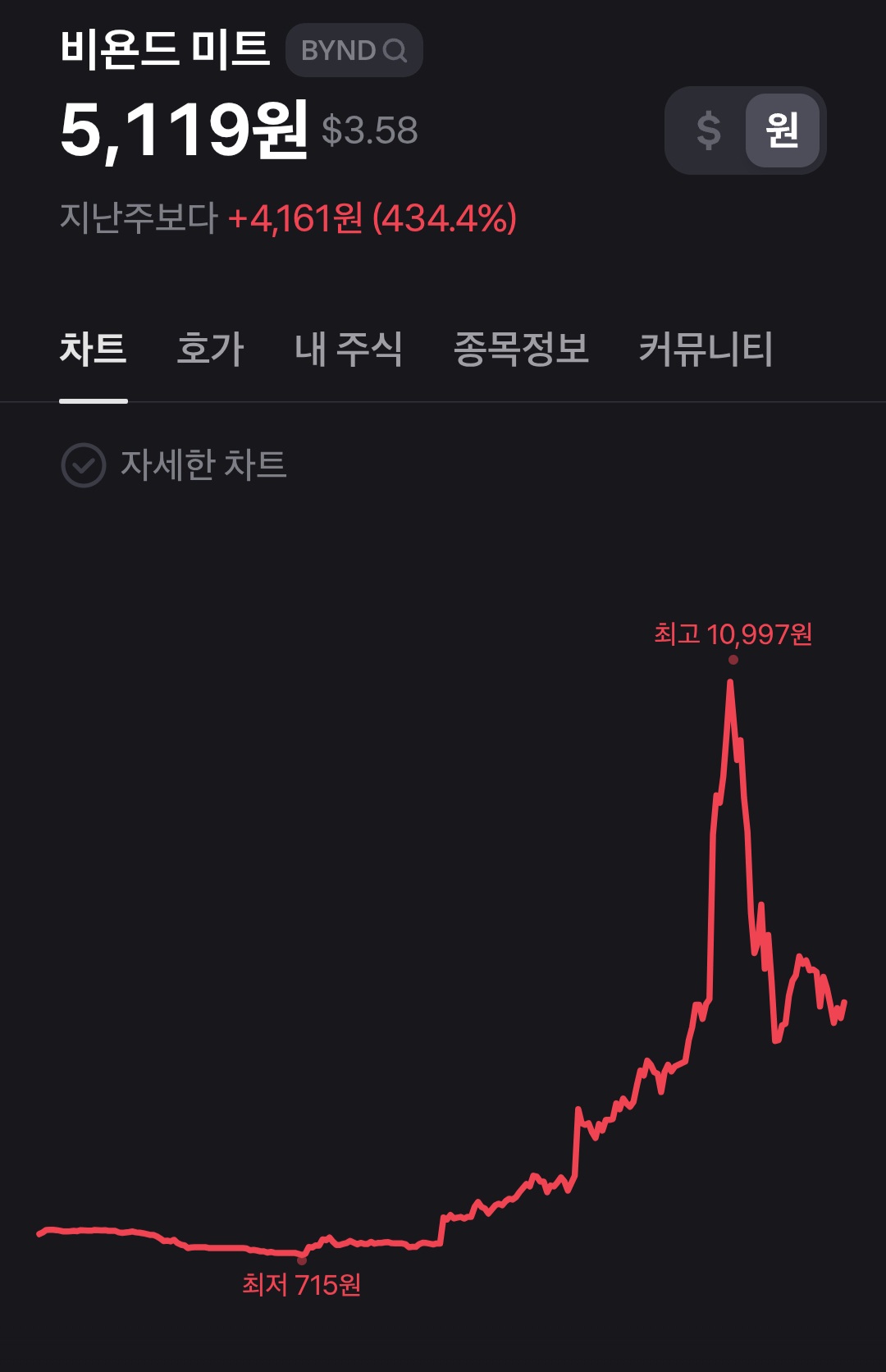Select the 차트 tab
The image size is (886, 1372).
click(x=93, y=349)
